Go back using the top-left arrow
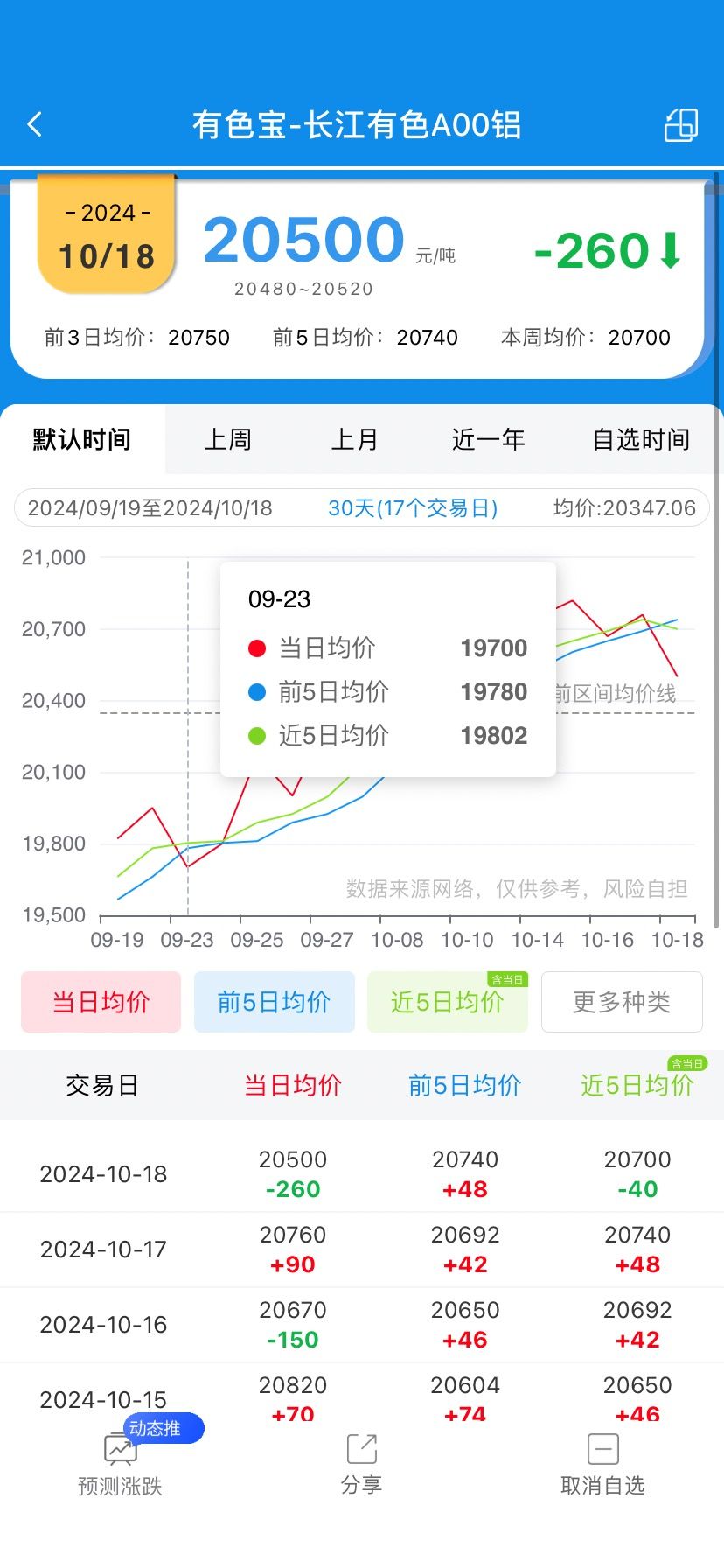 pyautogui.click(x=35, y=124)
